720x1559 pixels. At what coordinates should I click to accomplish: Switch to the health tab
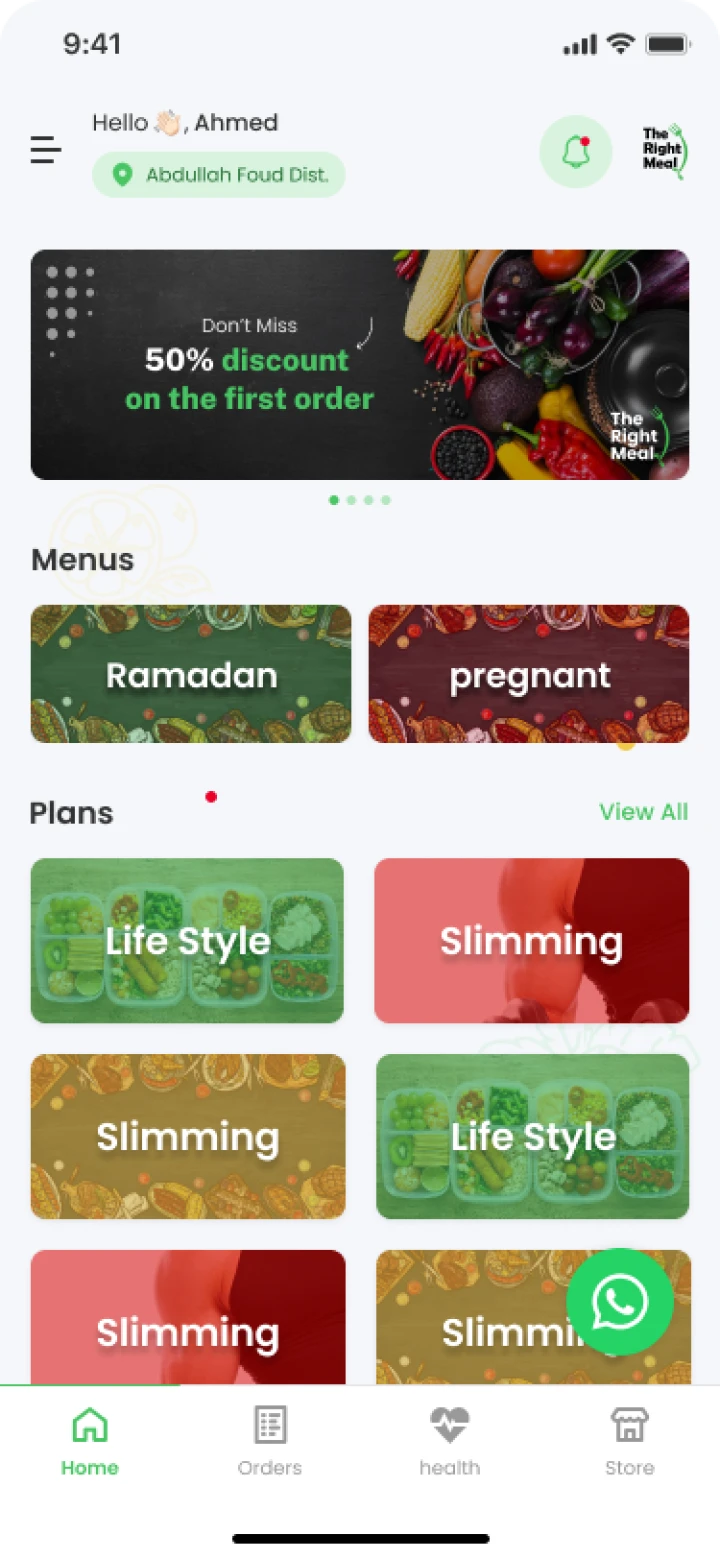coord(449,1440)
